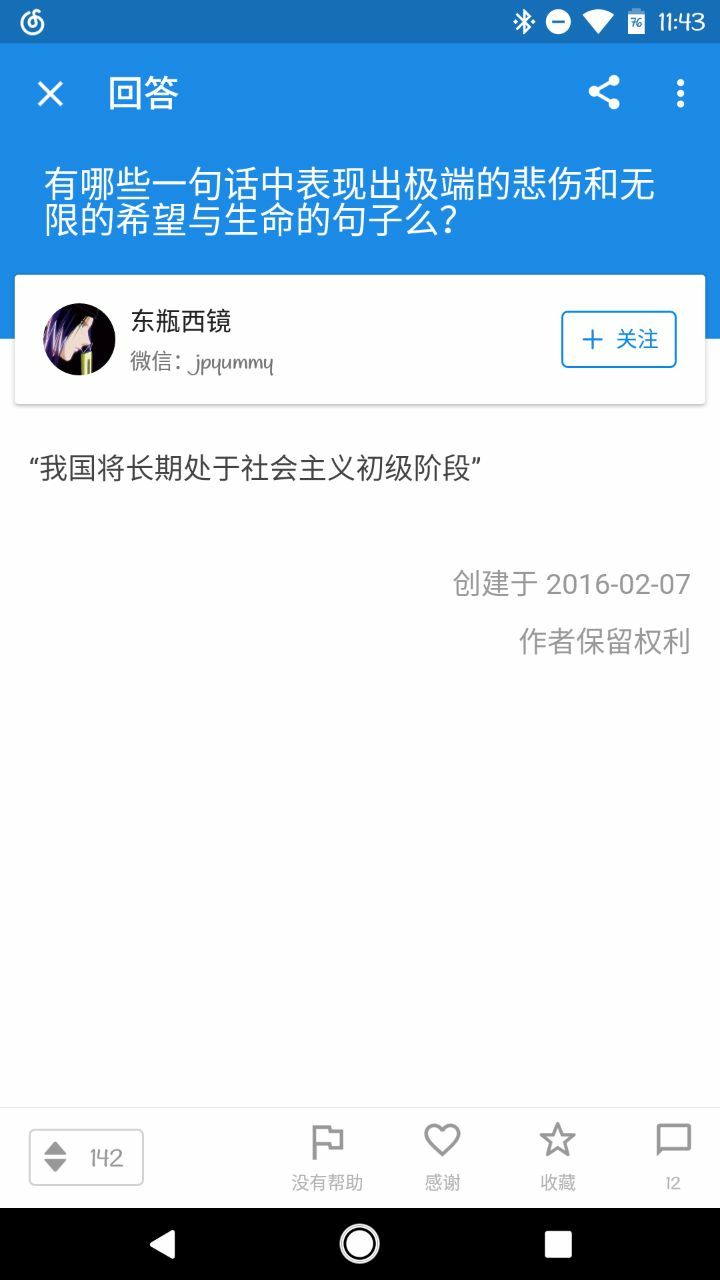Viewport: 720px width, 1280px height.
Task: Open 东瓶西镜's profile
Action: coord(180,322)
